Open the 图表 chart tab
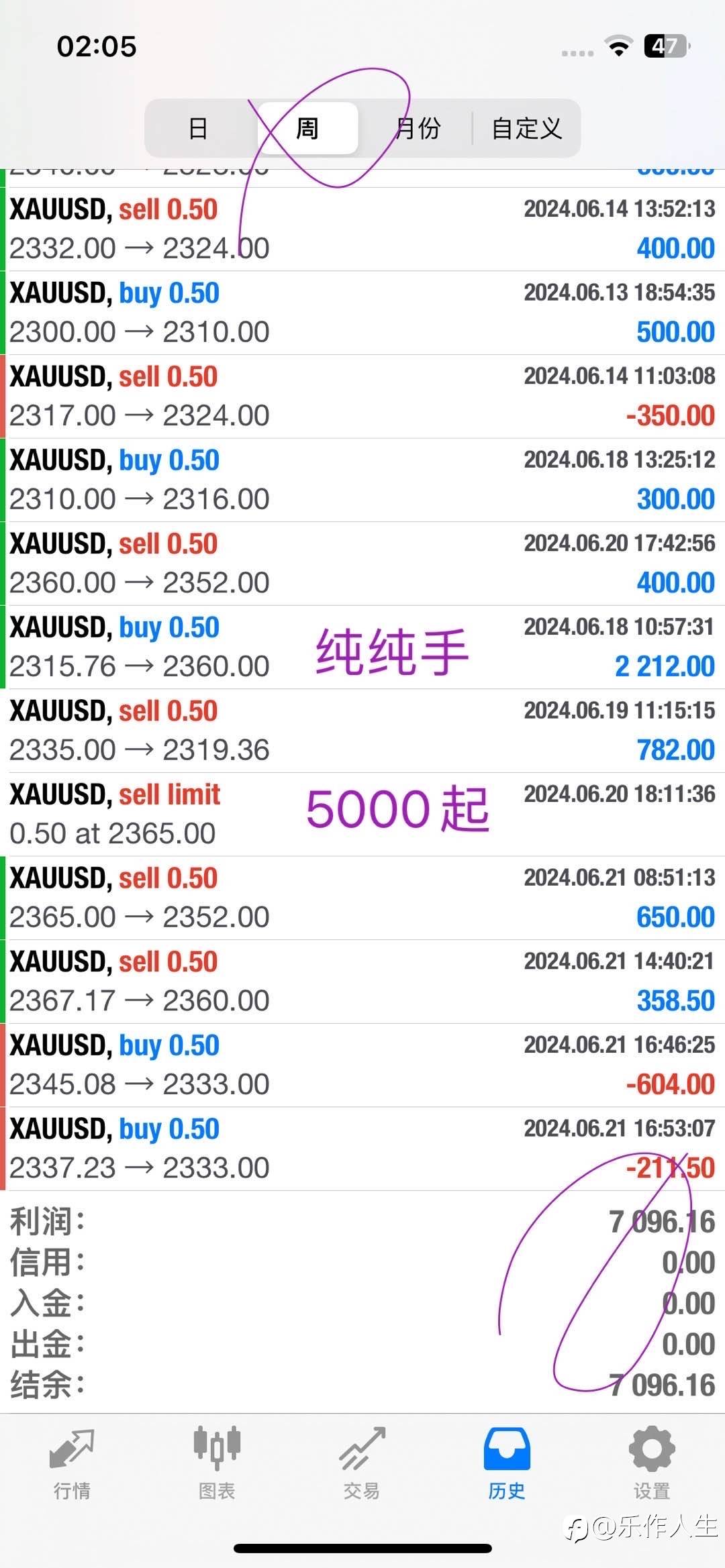725x1568 pixels. tap(217, 1463)
